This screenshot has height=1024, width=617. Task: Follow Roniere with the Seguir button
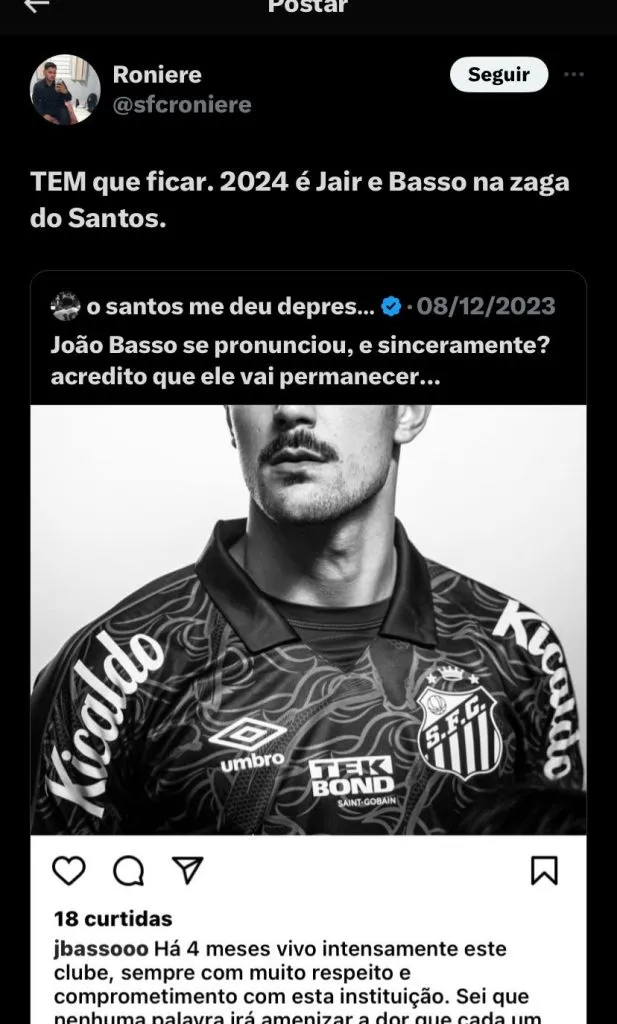pyautogui.click(x=498, y=75)
